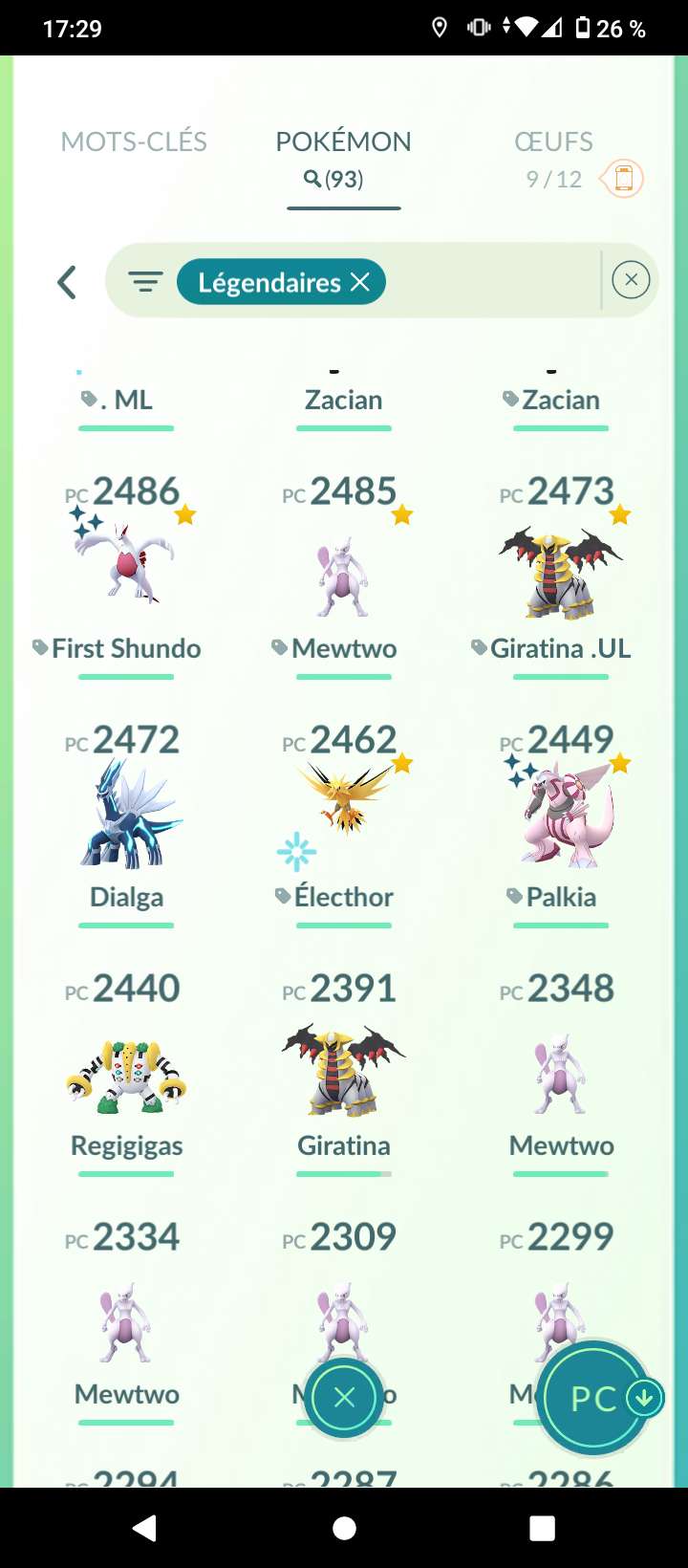View the Électhor entry
Image resolution: width=688 pixels, height=1568 pixels.
coord(344,822)
